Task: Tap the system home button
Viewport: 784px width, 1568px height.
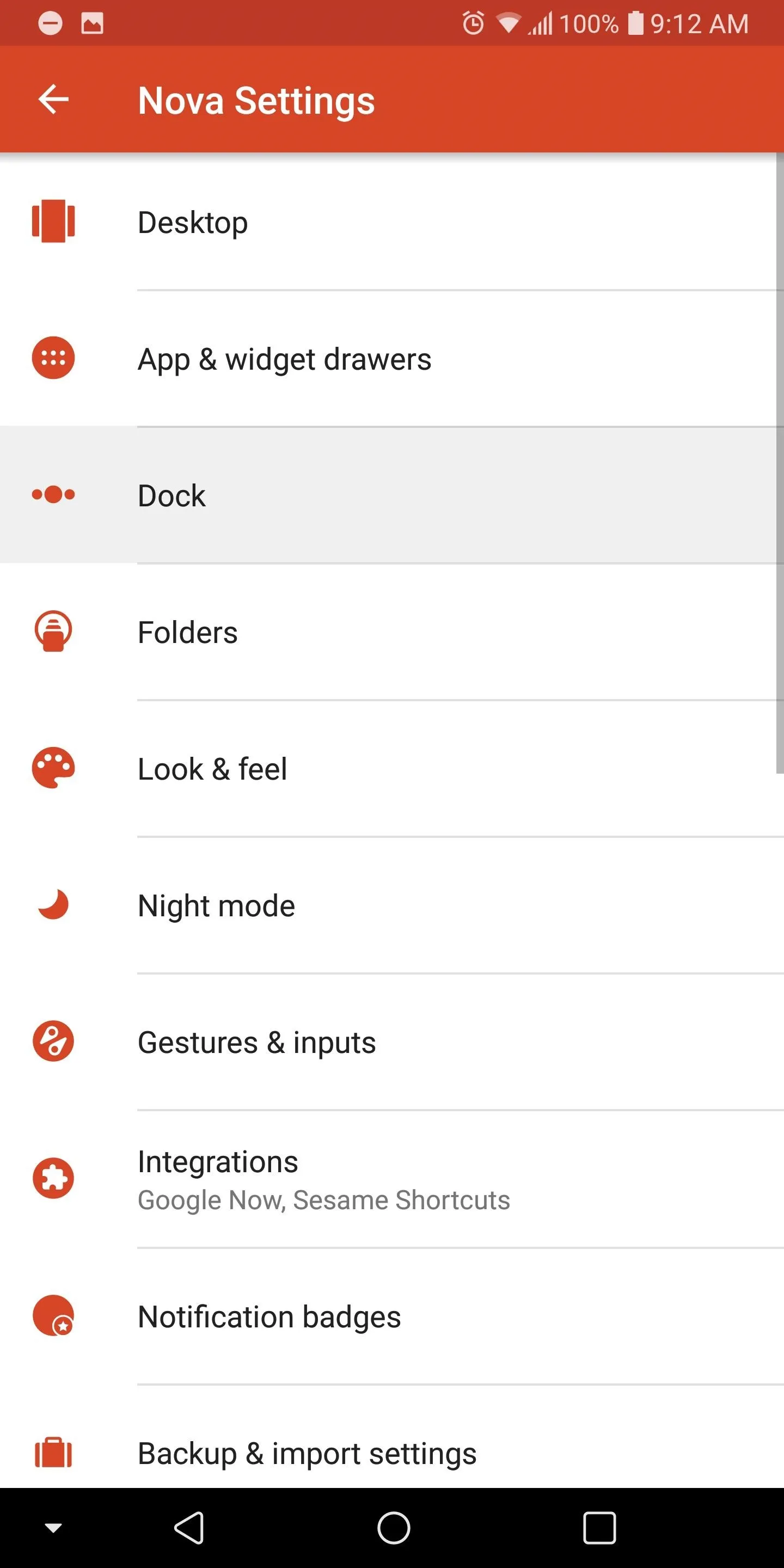Action: pos(393,1528)
